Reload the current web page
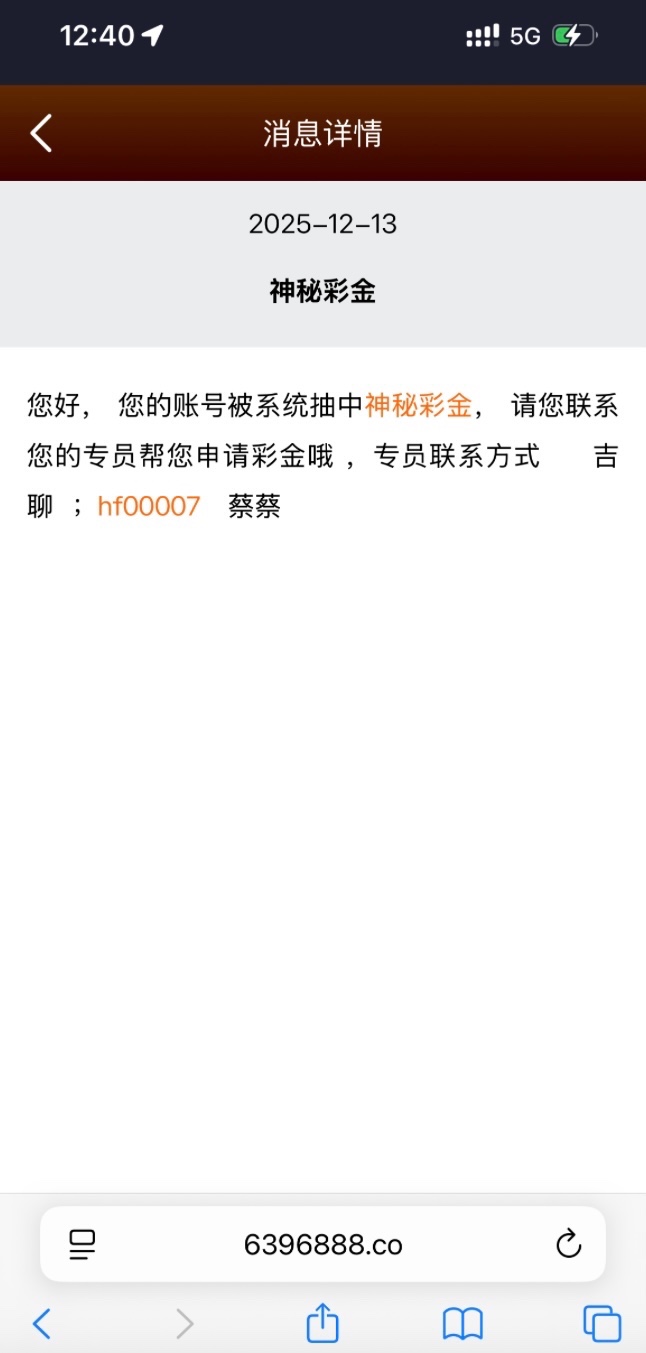Viewport: 646px width, 1353px height. 568,1244
